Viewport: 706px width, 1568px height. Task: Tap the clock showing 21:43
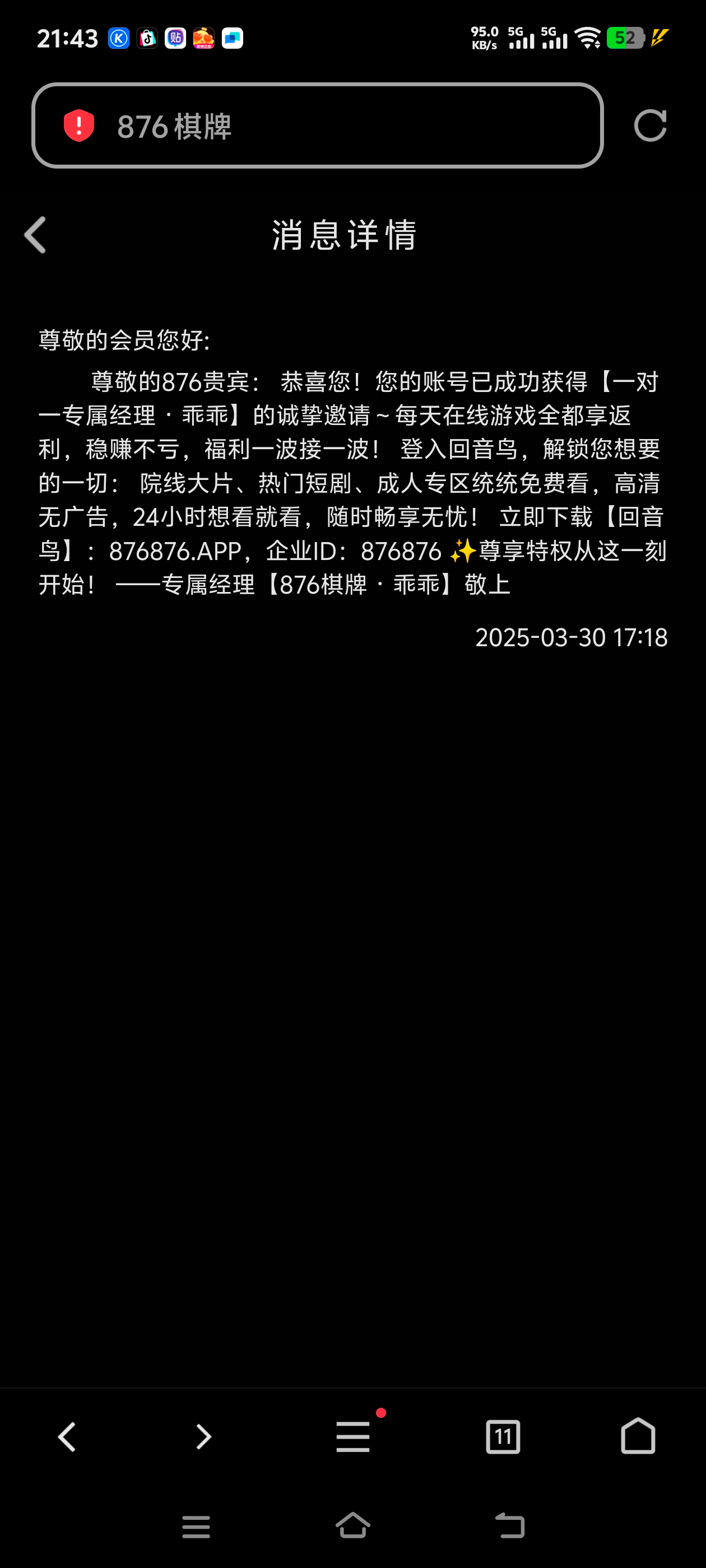[x=67, y=38]
